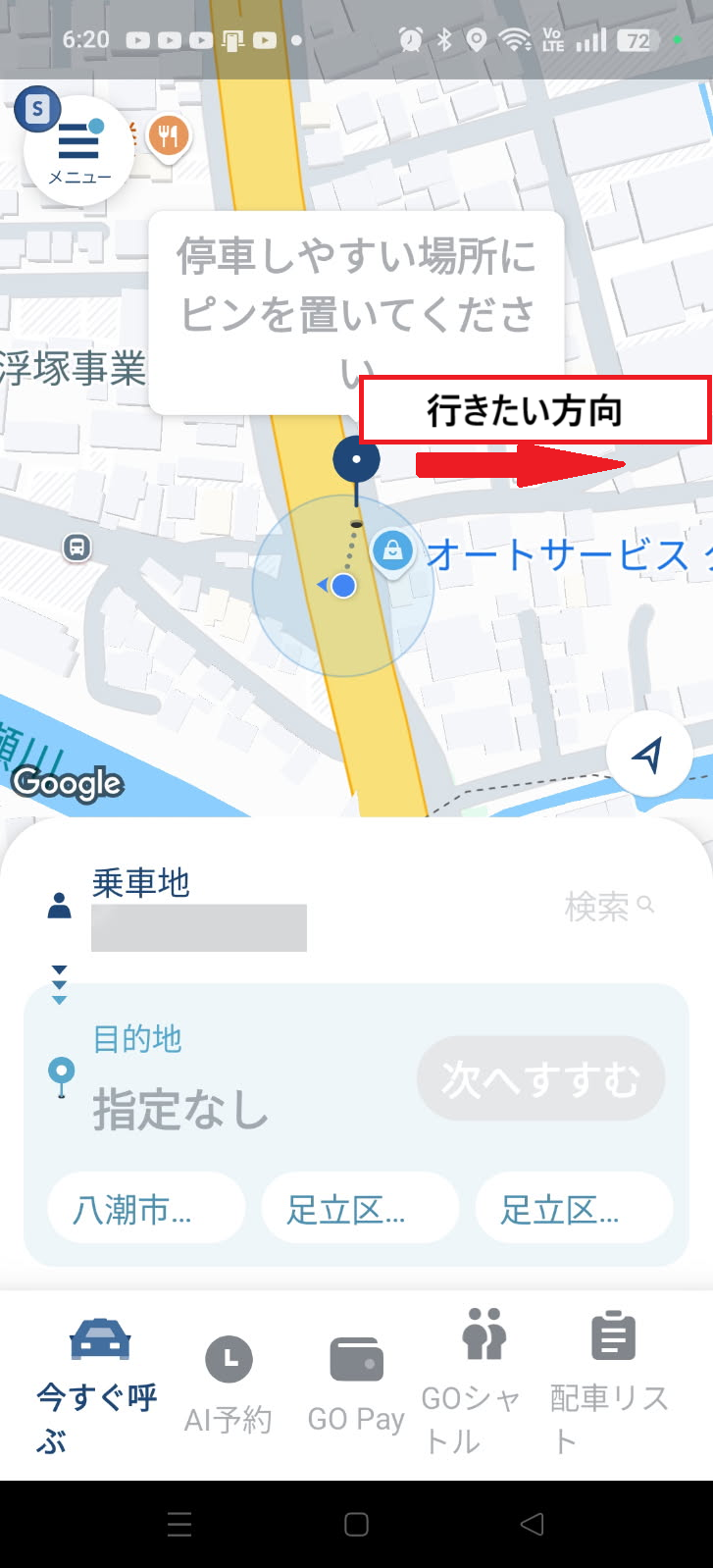Select the first 足立区 suggestion chip
The height and width of the screenshot is (1568, 713).
pos(359,1208)
